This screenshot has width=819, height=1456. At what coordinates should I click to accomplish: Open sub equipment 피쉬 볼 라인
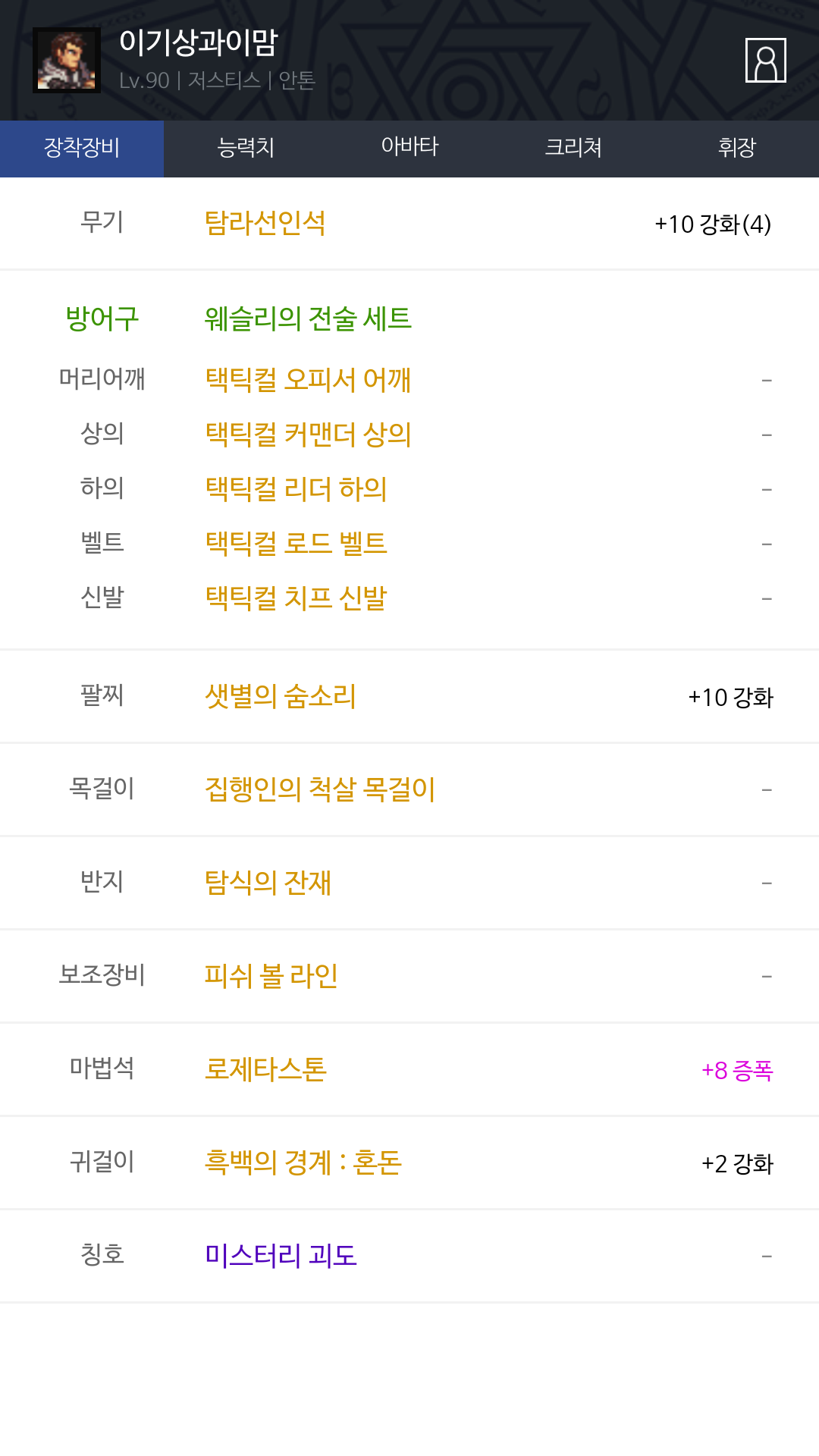pos(271,975)
